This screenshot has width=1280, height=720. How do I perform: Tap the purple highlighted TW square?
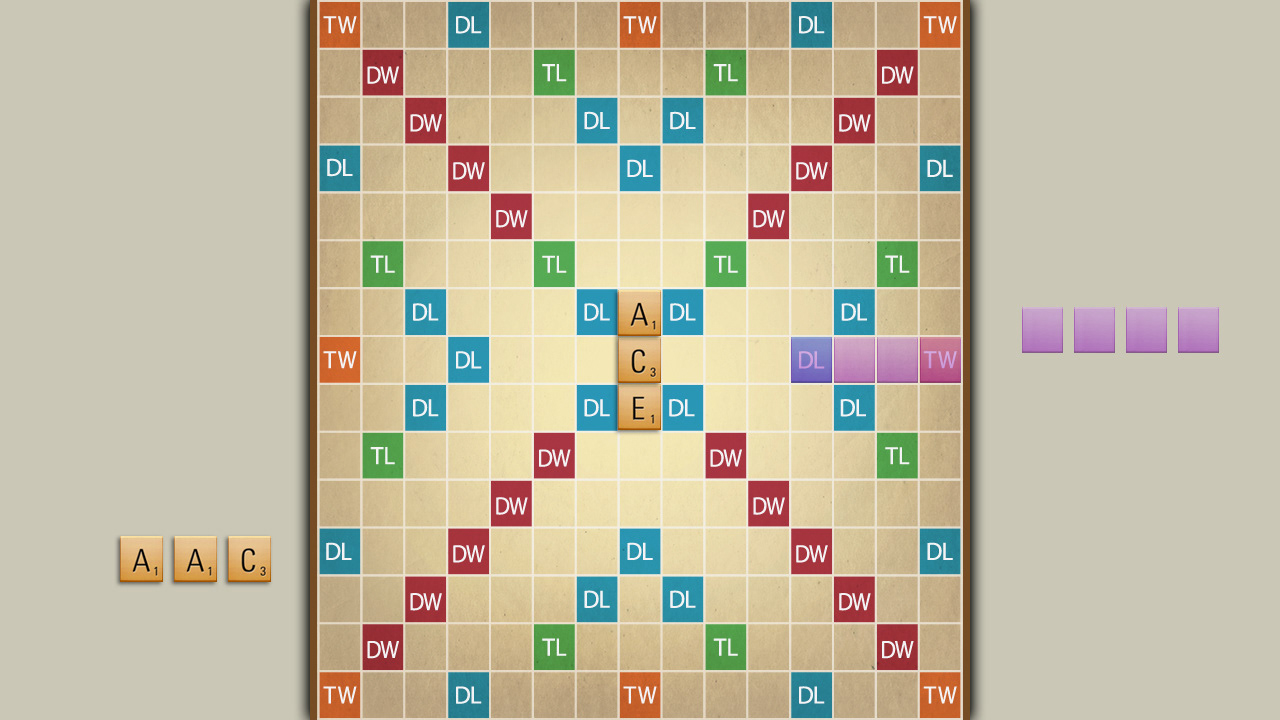click(x=940, y=360)
